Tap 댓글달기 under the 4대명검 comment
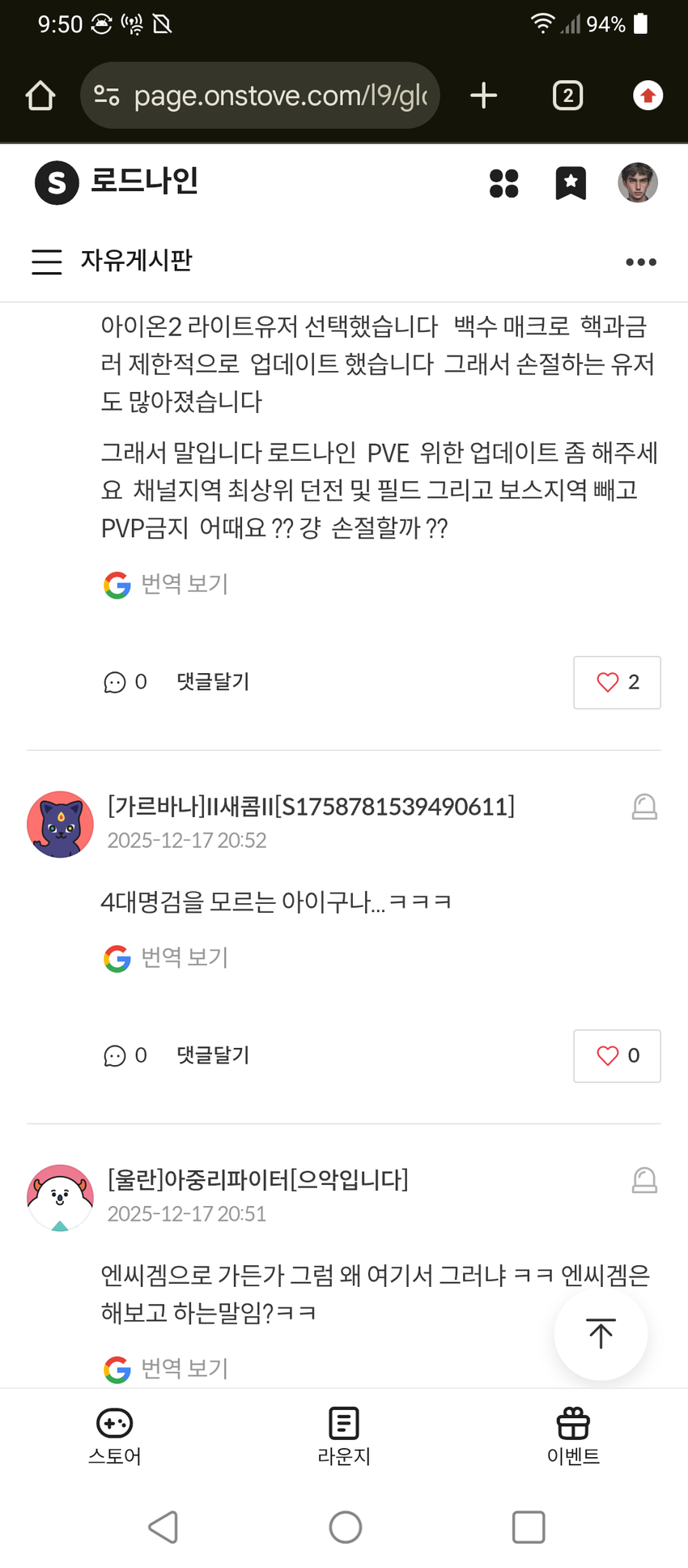This screenshot has height=1568, width=688. point(213,1055)
